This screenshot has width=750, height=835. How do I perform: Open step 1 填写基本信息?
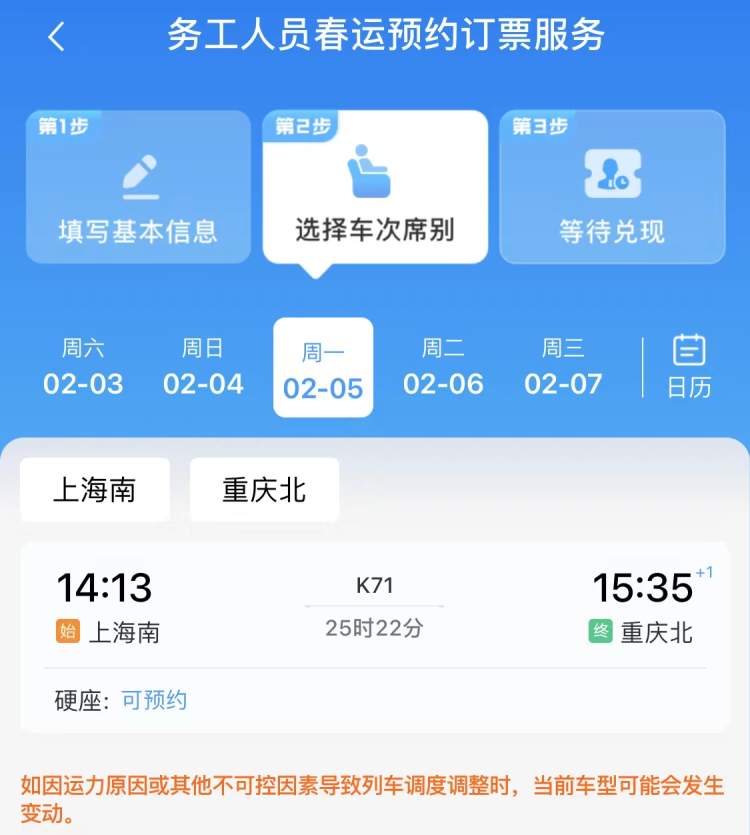138,187
